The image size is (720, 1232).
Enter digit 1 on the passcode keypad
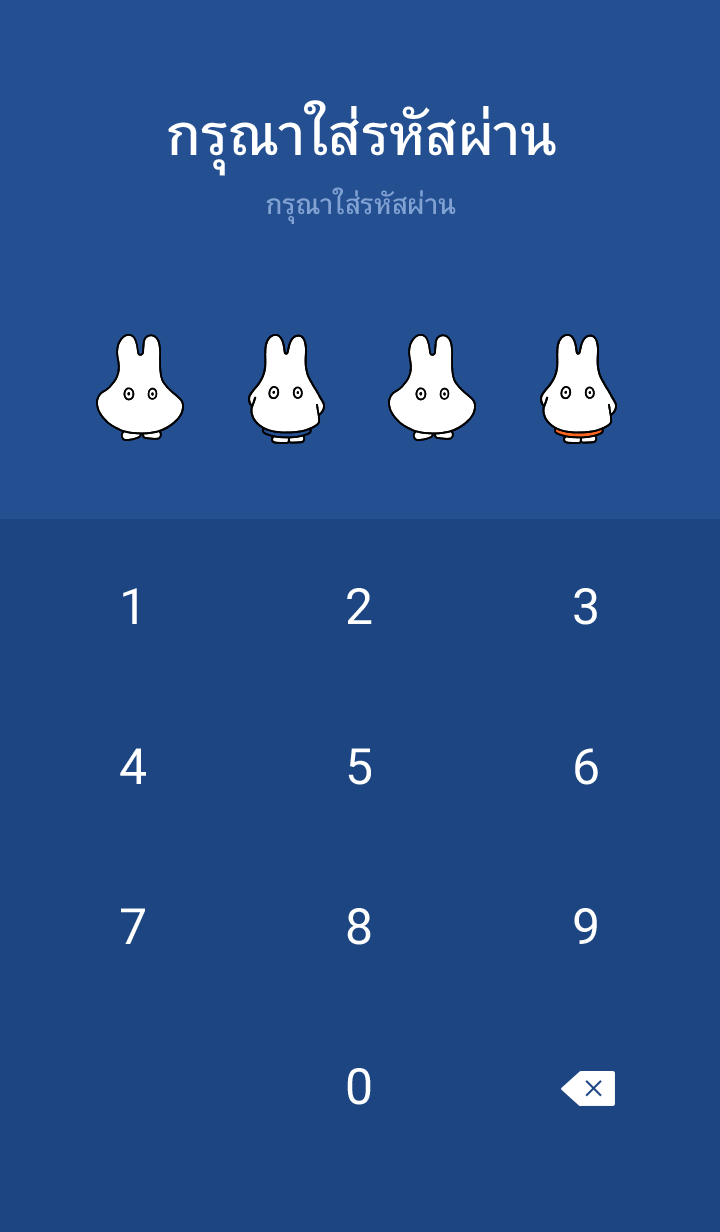(133, 607)
